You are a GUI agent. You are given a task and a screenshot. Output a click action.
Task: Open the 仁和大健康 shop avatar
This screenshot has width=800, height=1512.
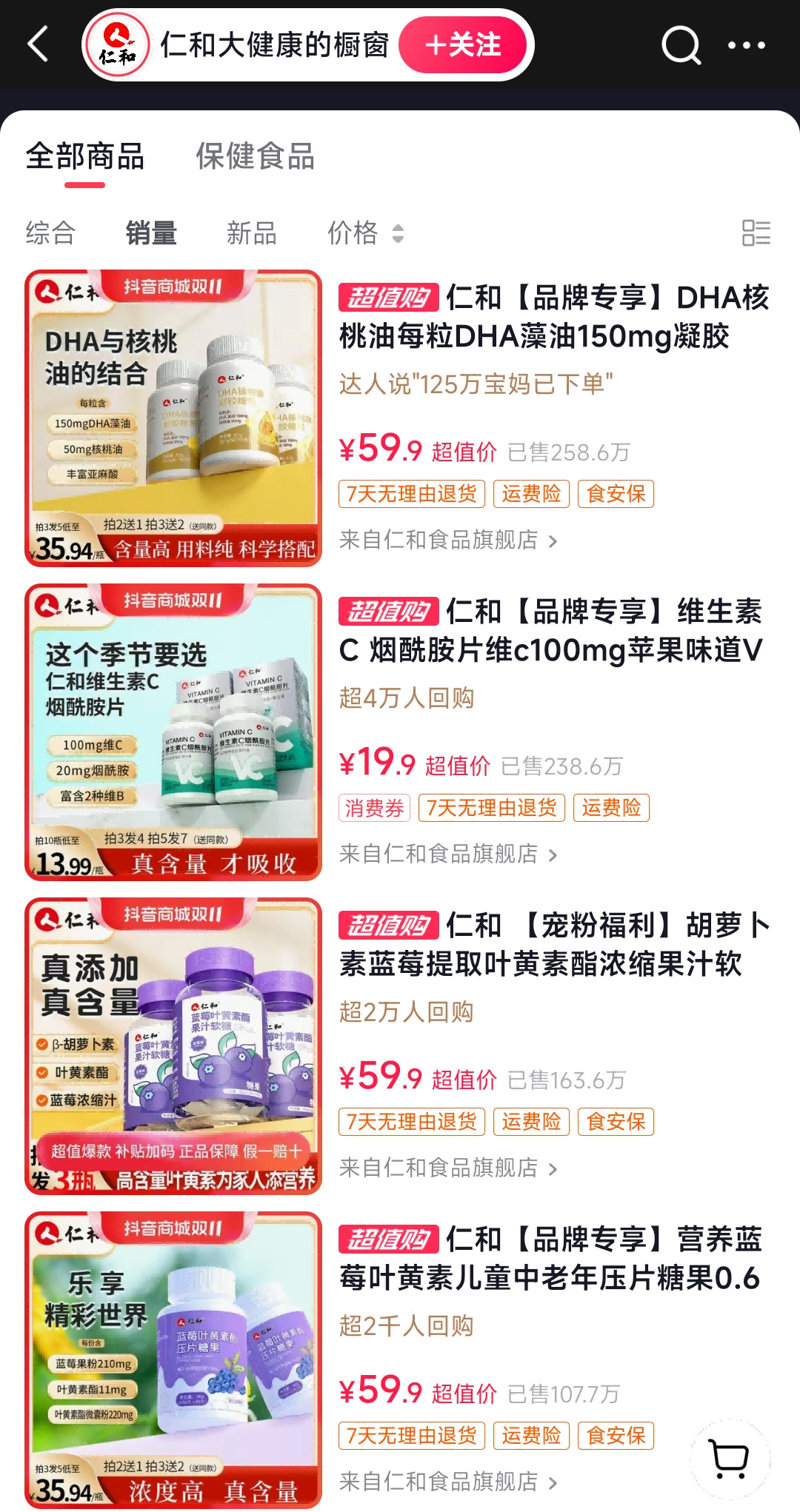pyautogui.click(x=119, y=45)
